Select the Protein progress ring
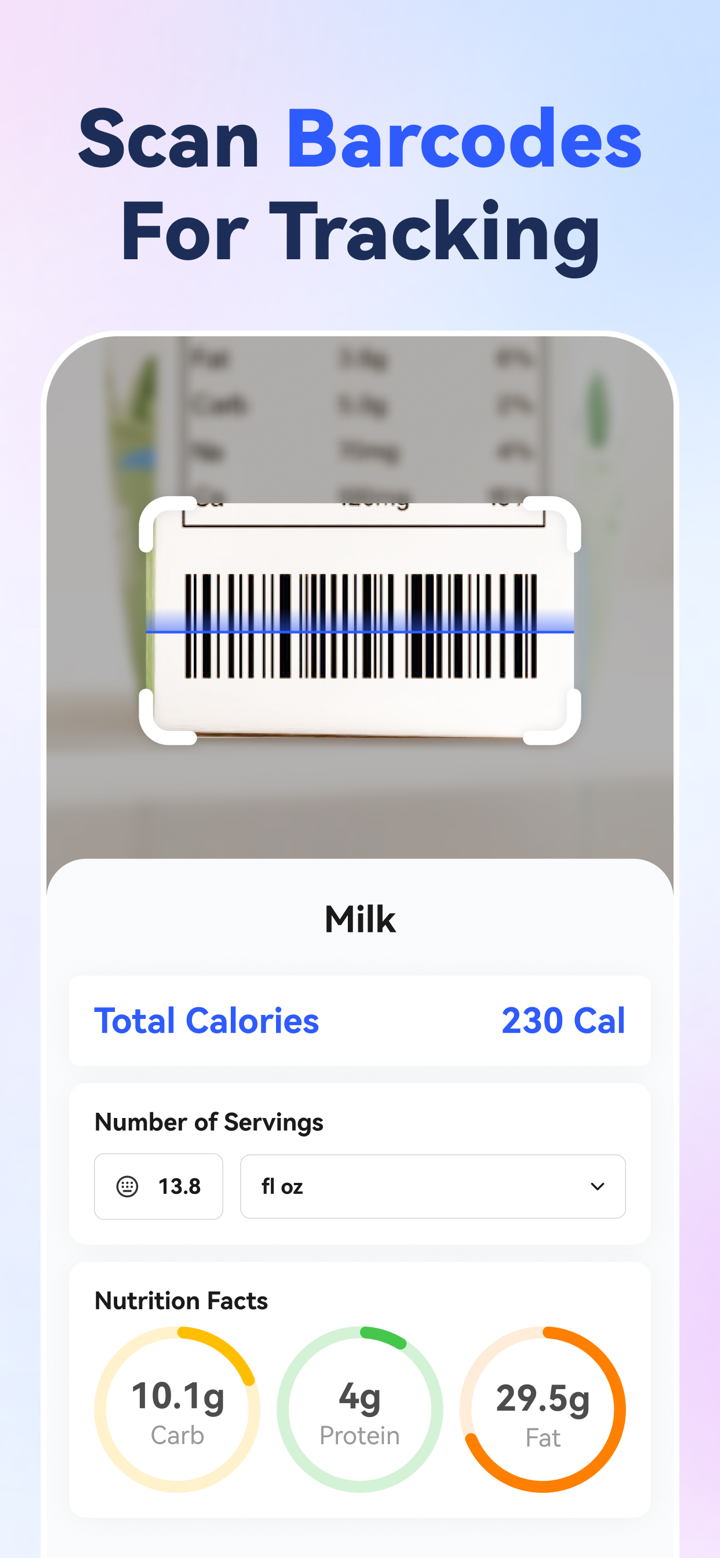Viewport: 720px width, 1558px height. [x=360, y=1407]
